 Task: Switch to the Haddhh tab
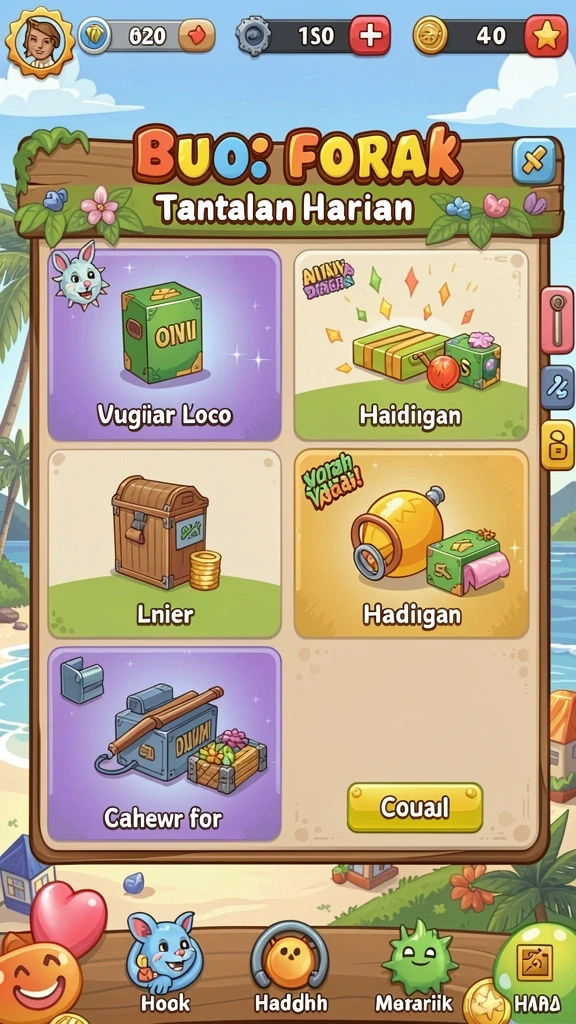[289, 965]
